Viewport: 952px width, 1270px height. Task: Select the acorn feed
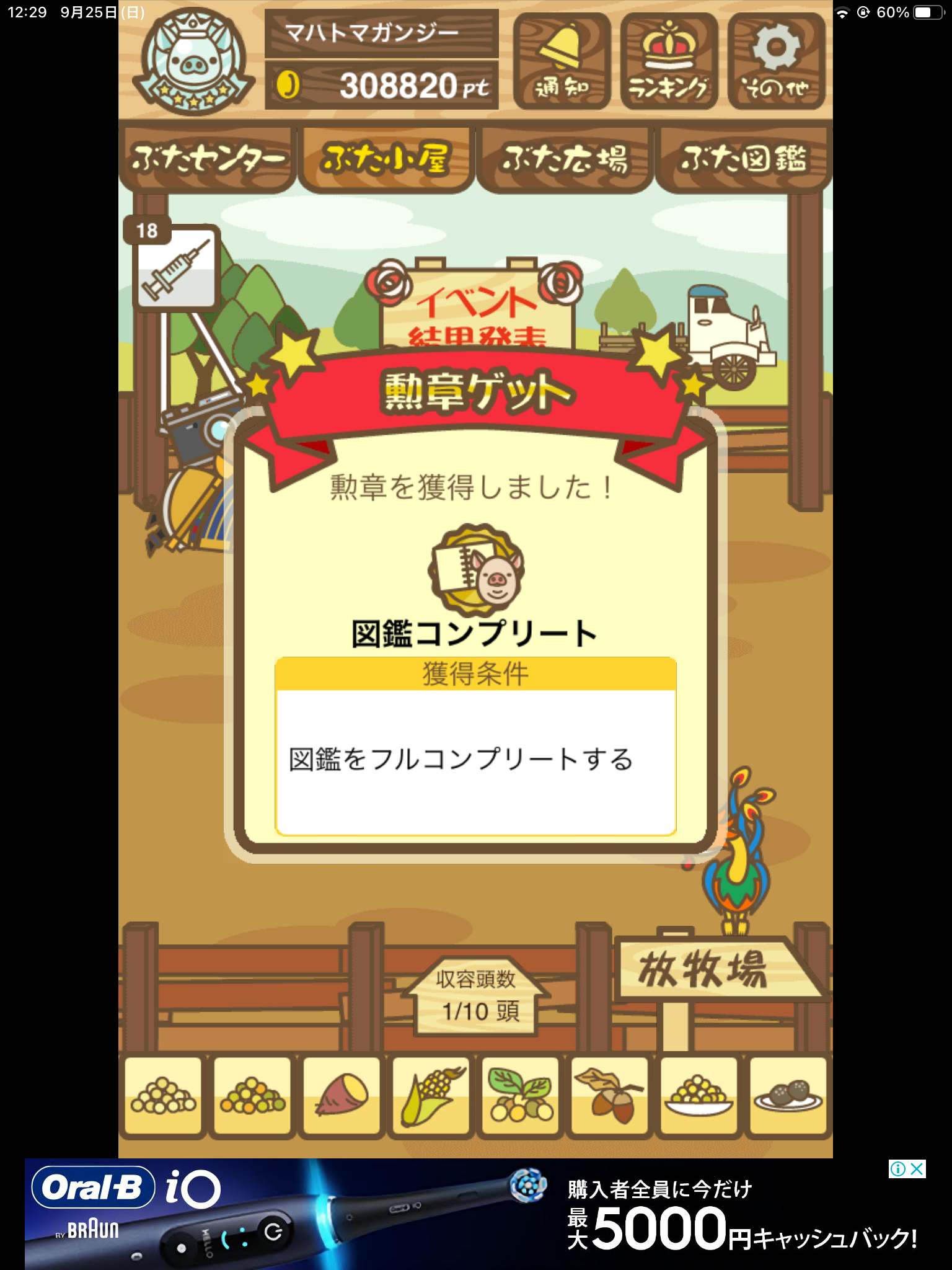click(x=610, y=1097)
